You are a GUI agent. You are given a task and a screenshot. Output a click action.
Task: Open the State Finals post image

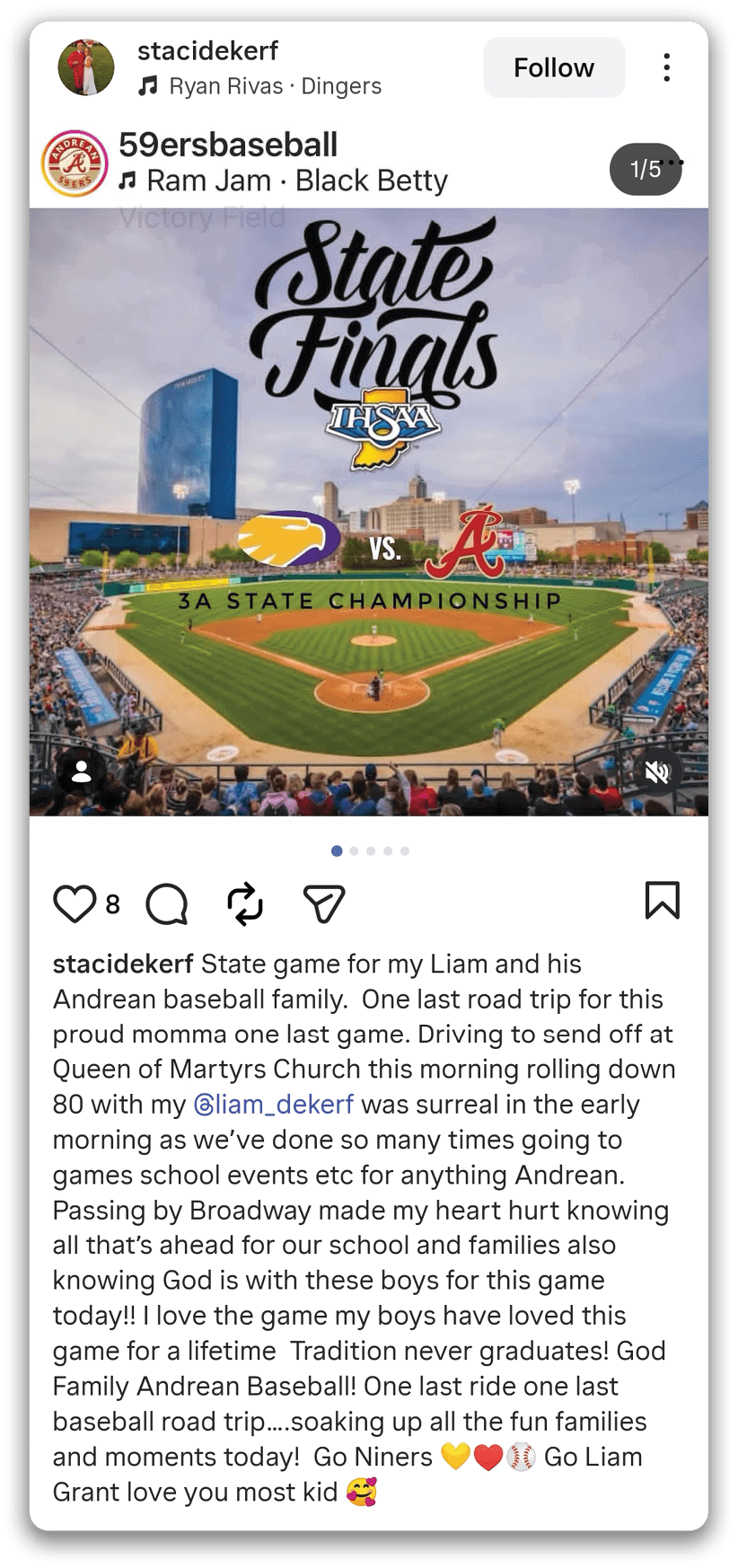pyautogui.click(x=369, y=512)
